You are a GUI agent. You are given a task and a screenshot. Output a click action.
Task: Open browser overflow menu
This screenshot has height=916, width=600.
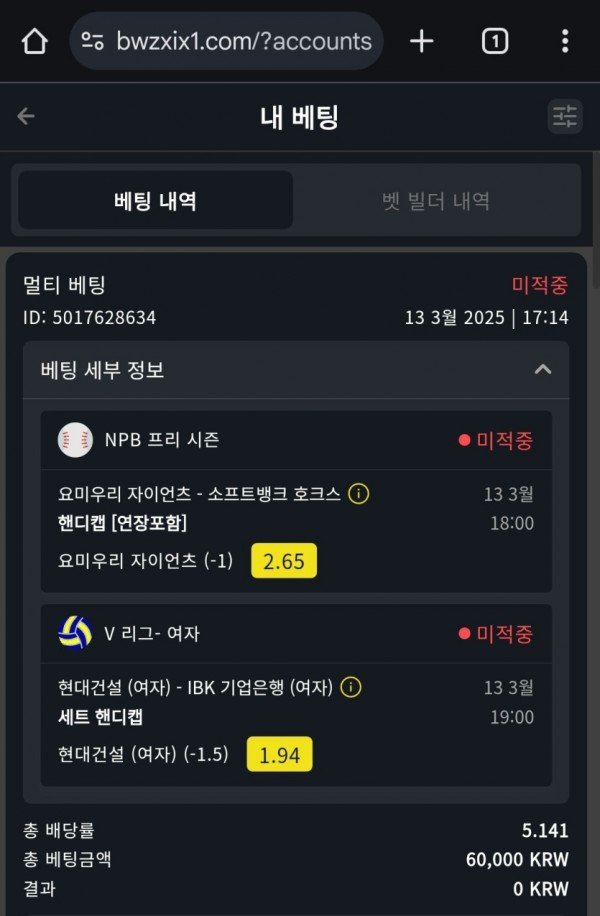point(565,41)
